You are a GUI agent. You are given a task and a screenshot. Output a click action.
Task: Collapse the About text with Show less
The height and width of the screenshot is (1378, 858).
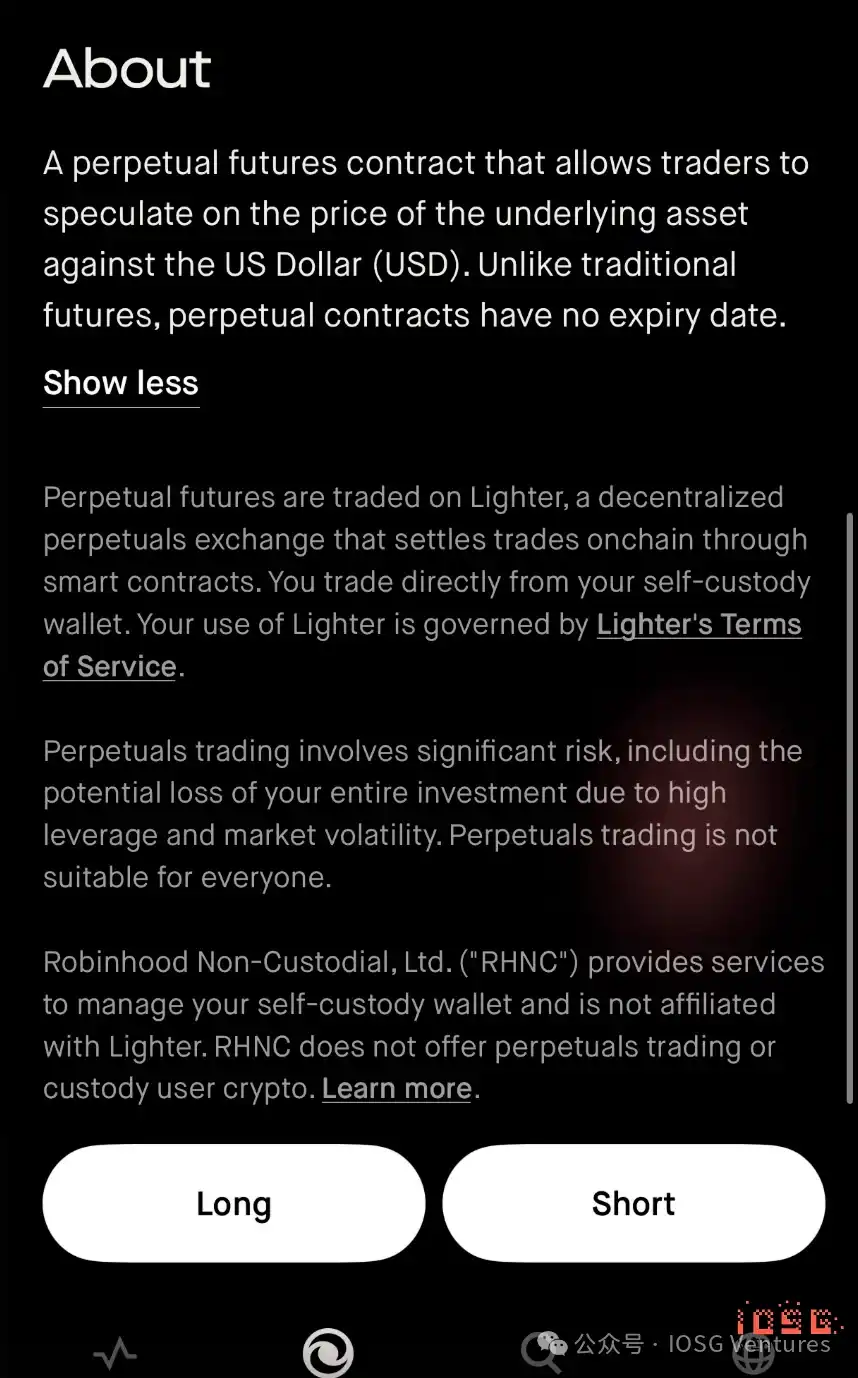(x=121, y=383)
